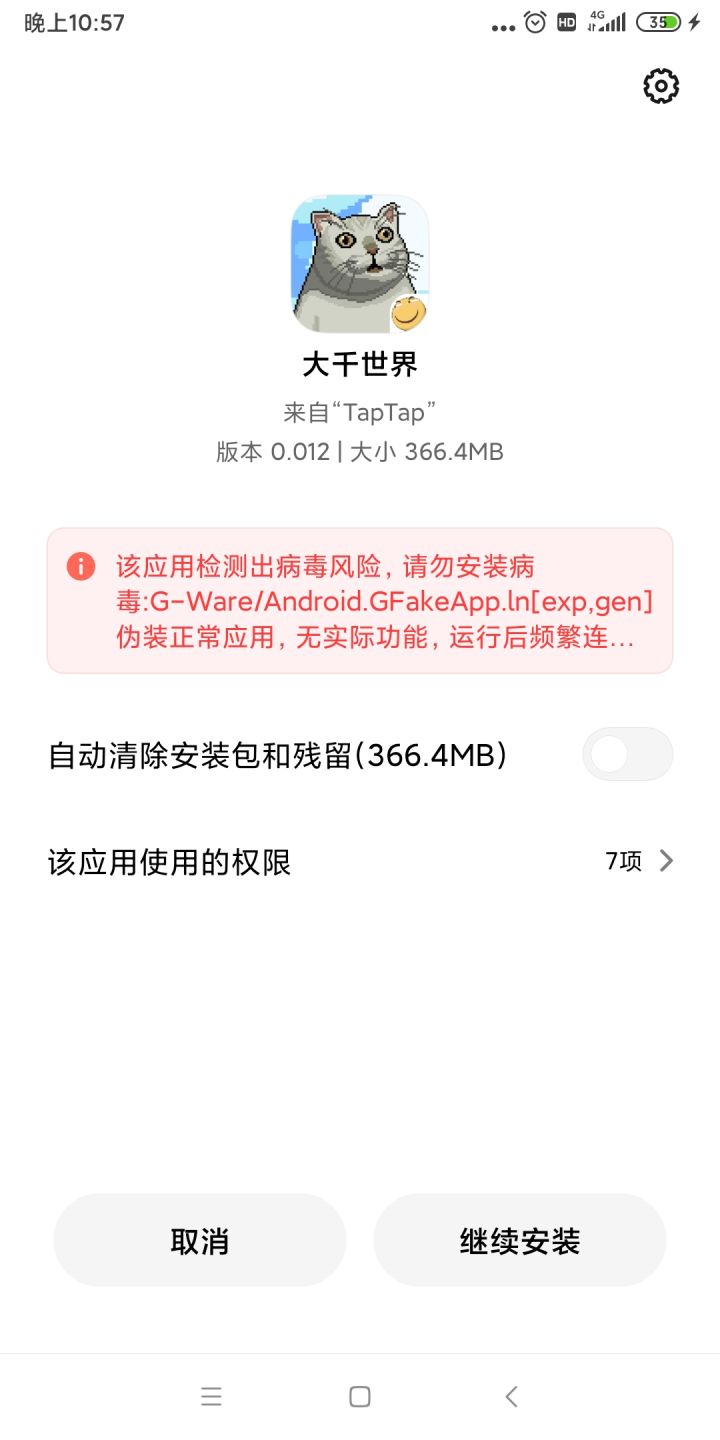Toggle auto-clear of installation package and leftovers
720x1440 pixels.
(x=627, y=755)
